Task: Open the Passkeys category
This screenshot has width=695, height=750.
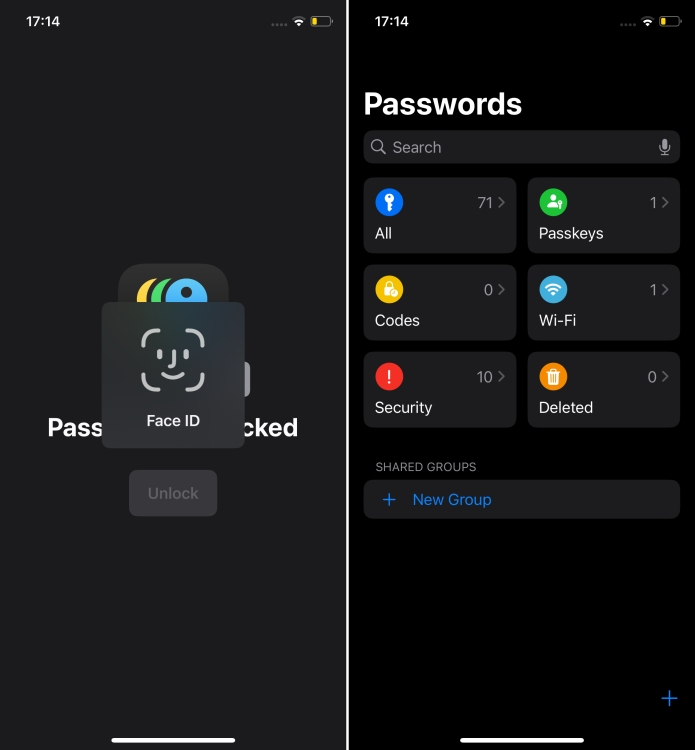Action: [603, 215]
